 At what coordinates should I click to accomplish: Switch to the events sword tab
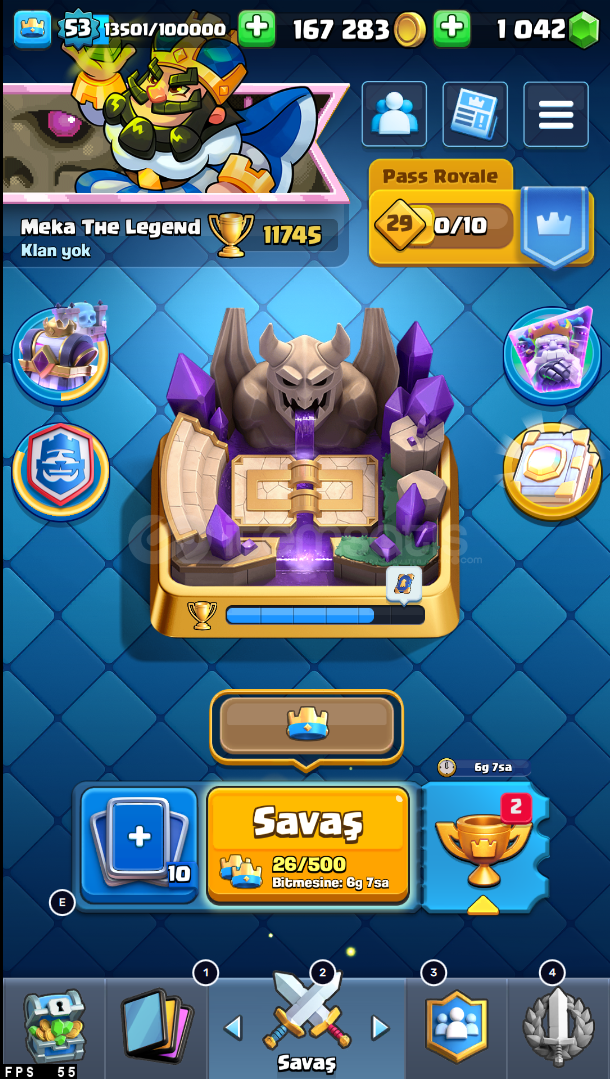558,1027
